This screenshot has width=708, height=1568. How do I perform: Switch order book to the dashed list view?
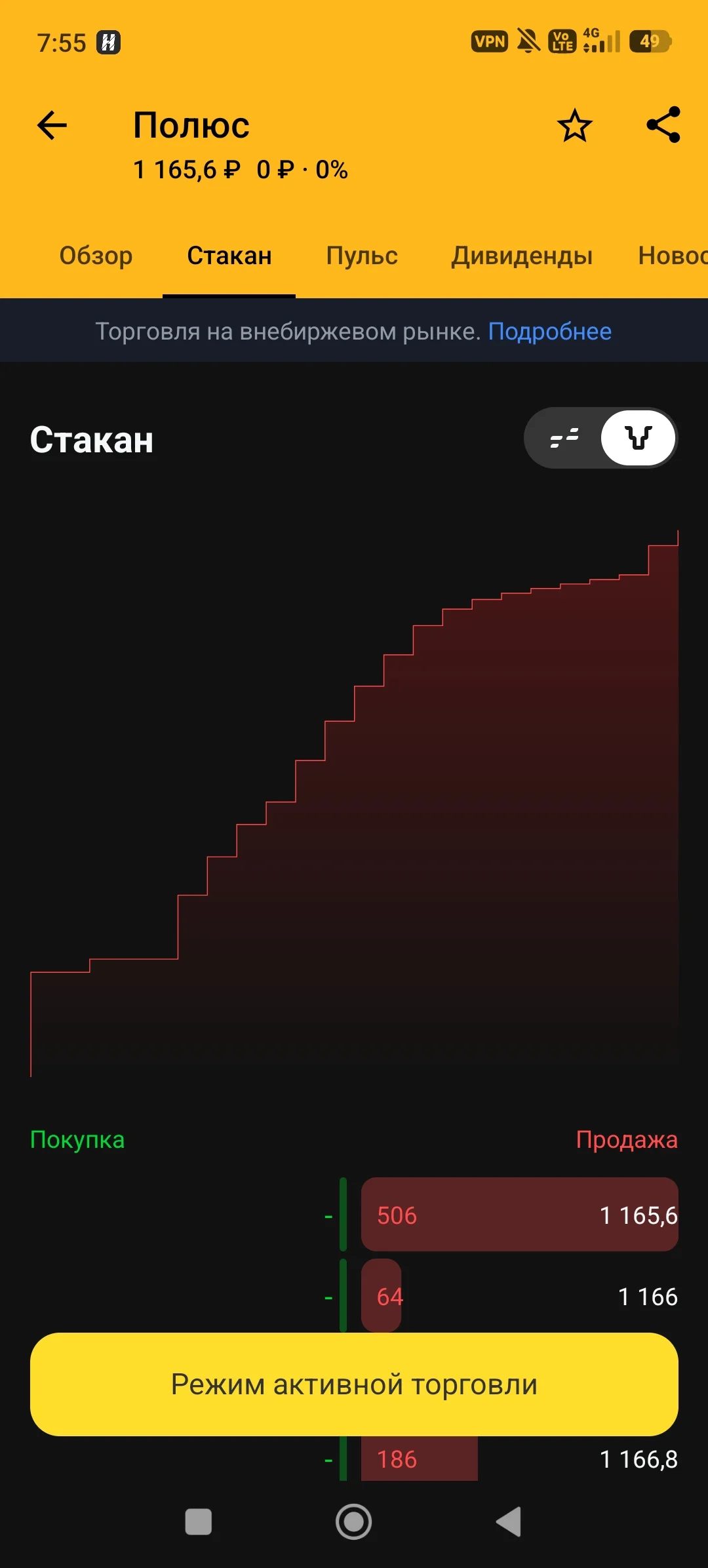564,437
